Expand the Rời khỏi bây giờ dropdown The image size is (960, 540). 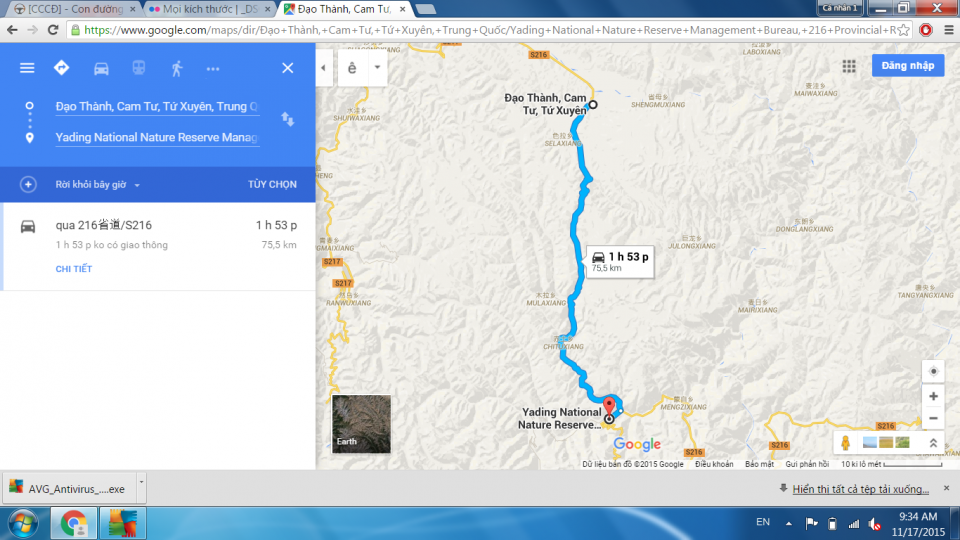(98, 185)
